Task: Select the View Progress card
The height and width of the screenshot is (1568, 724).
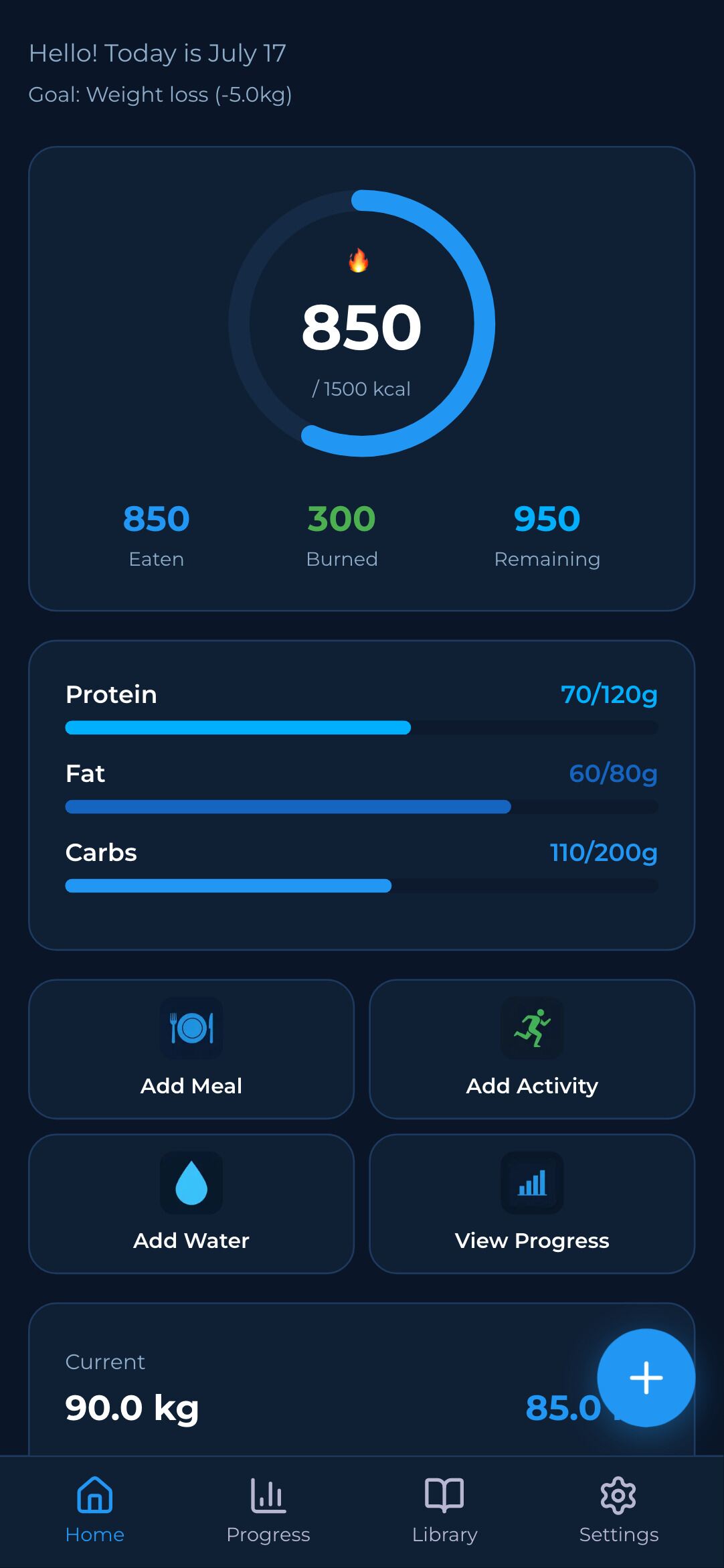Action: point(533,1205)
